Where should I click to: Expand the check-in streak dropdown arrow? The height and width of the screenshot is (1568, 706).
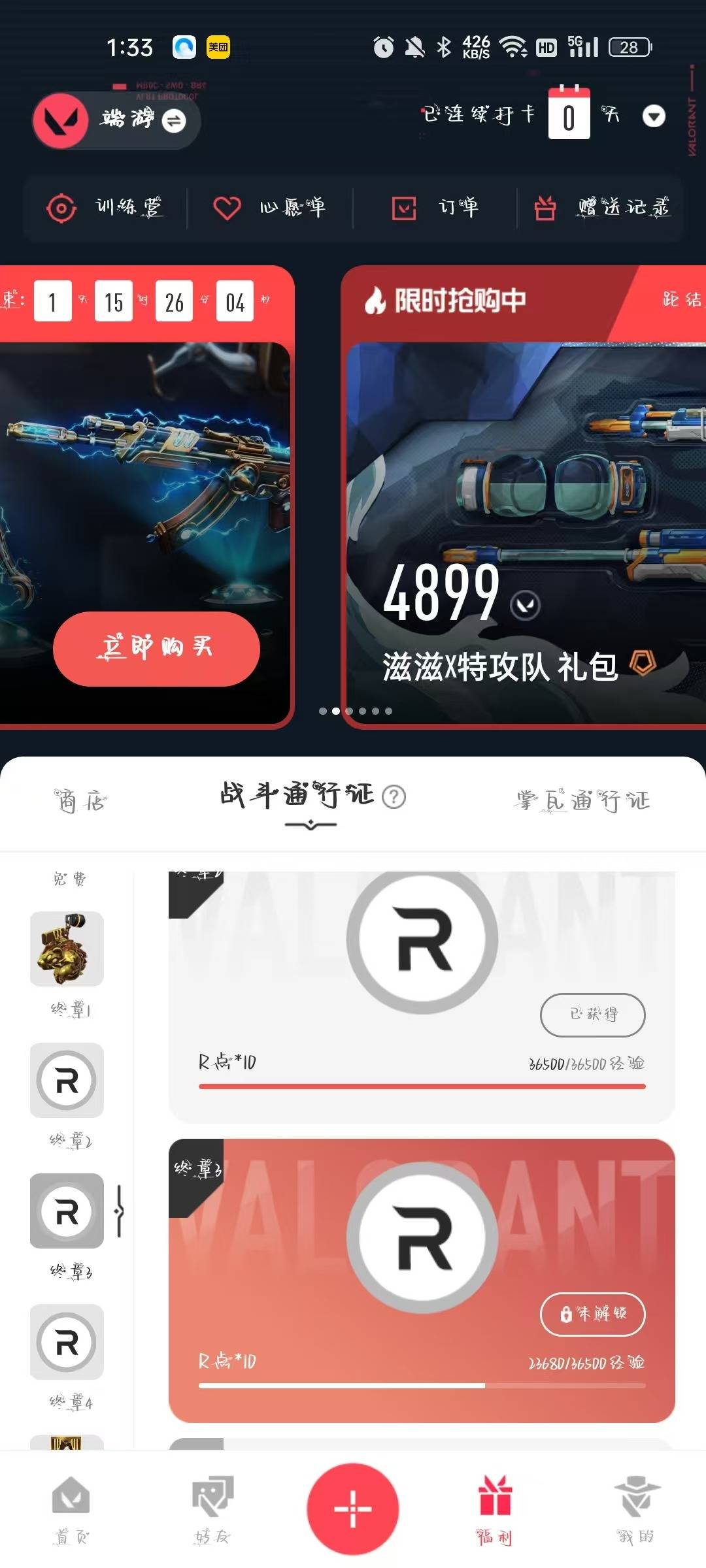[x=654, y=116]
